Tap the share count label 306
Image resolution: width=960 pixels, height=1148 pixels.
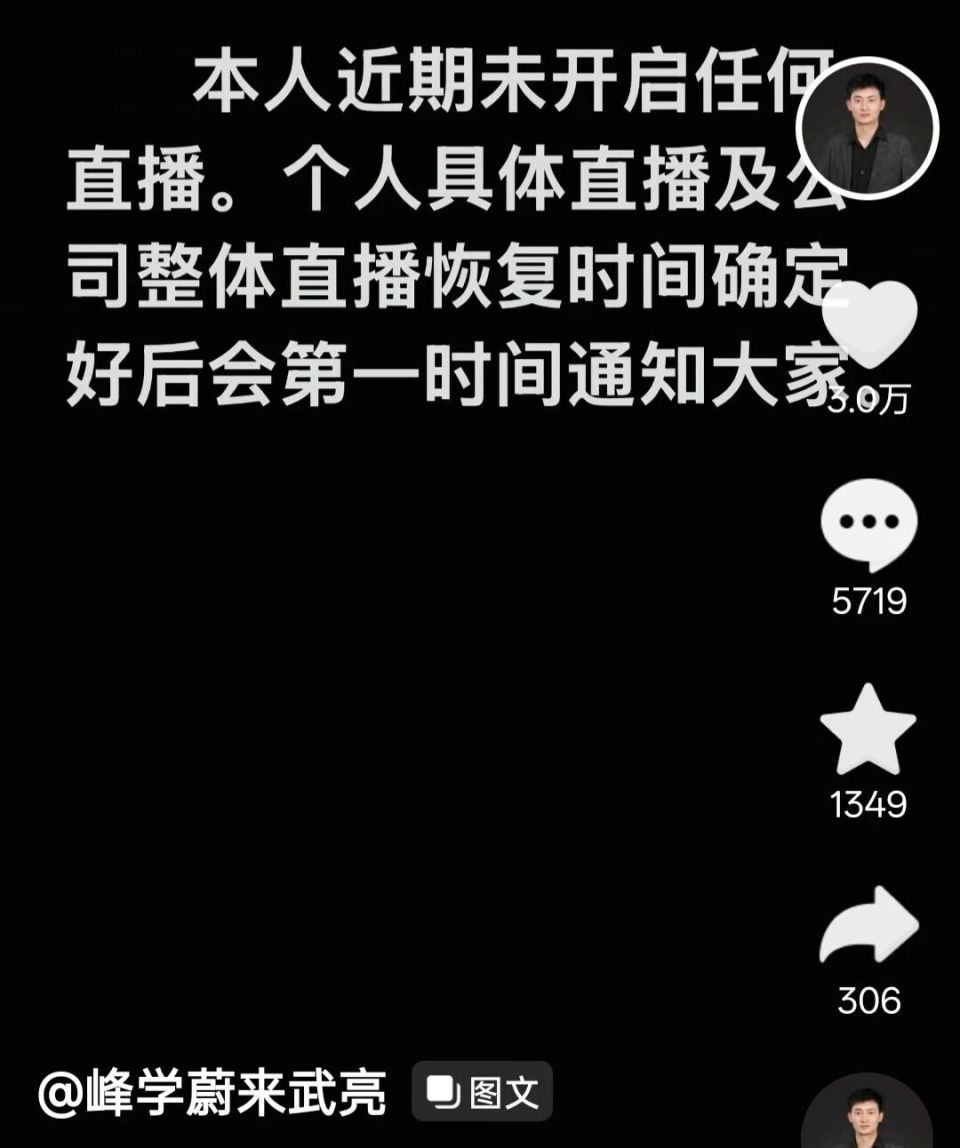click(x=867, y=999)
